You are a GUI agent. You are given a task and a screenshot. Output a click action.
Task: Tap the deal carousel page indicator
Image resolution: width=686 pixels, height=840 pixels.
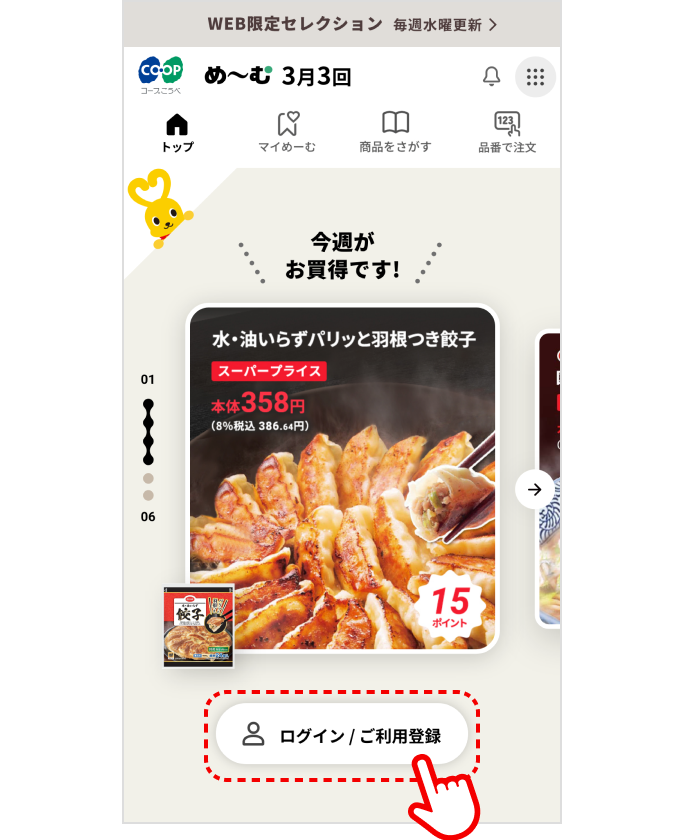(x=148, y=448)
